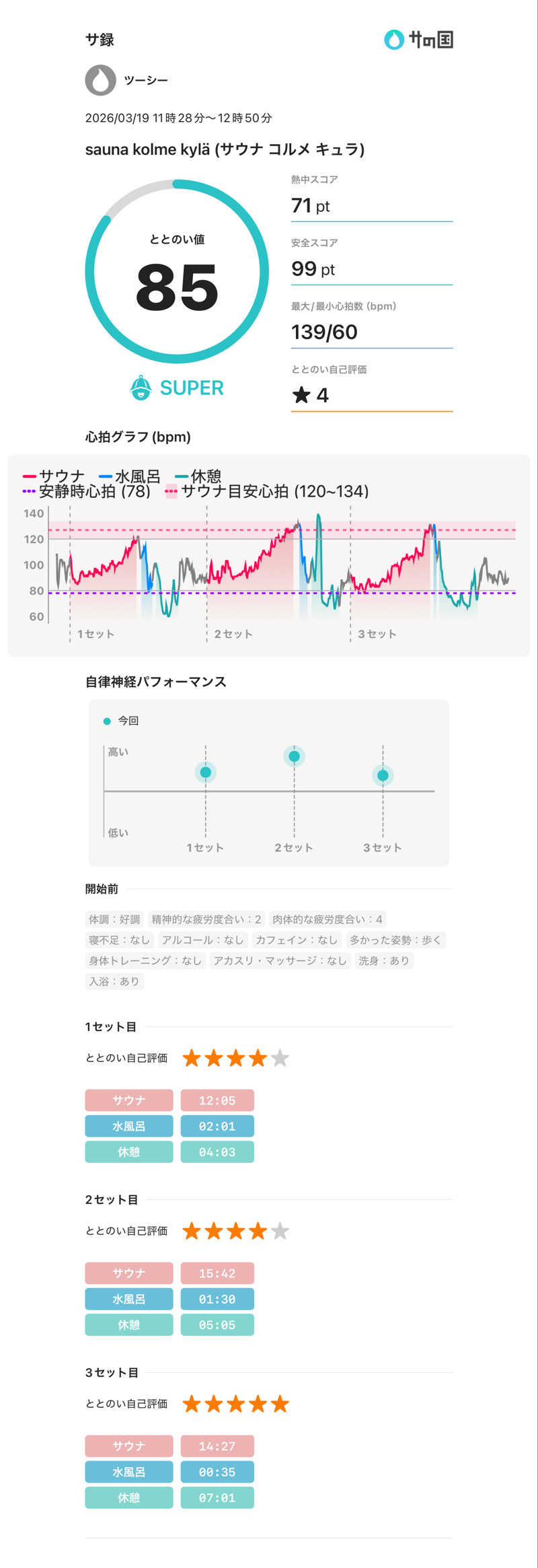The height and width of the screenshot is (1568, 538).
Task: Toggle the 体調：好調 condition tag
Action: point(113,919)
